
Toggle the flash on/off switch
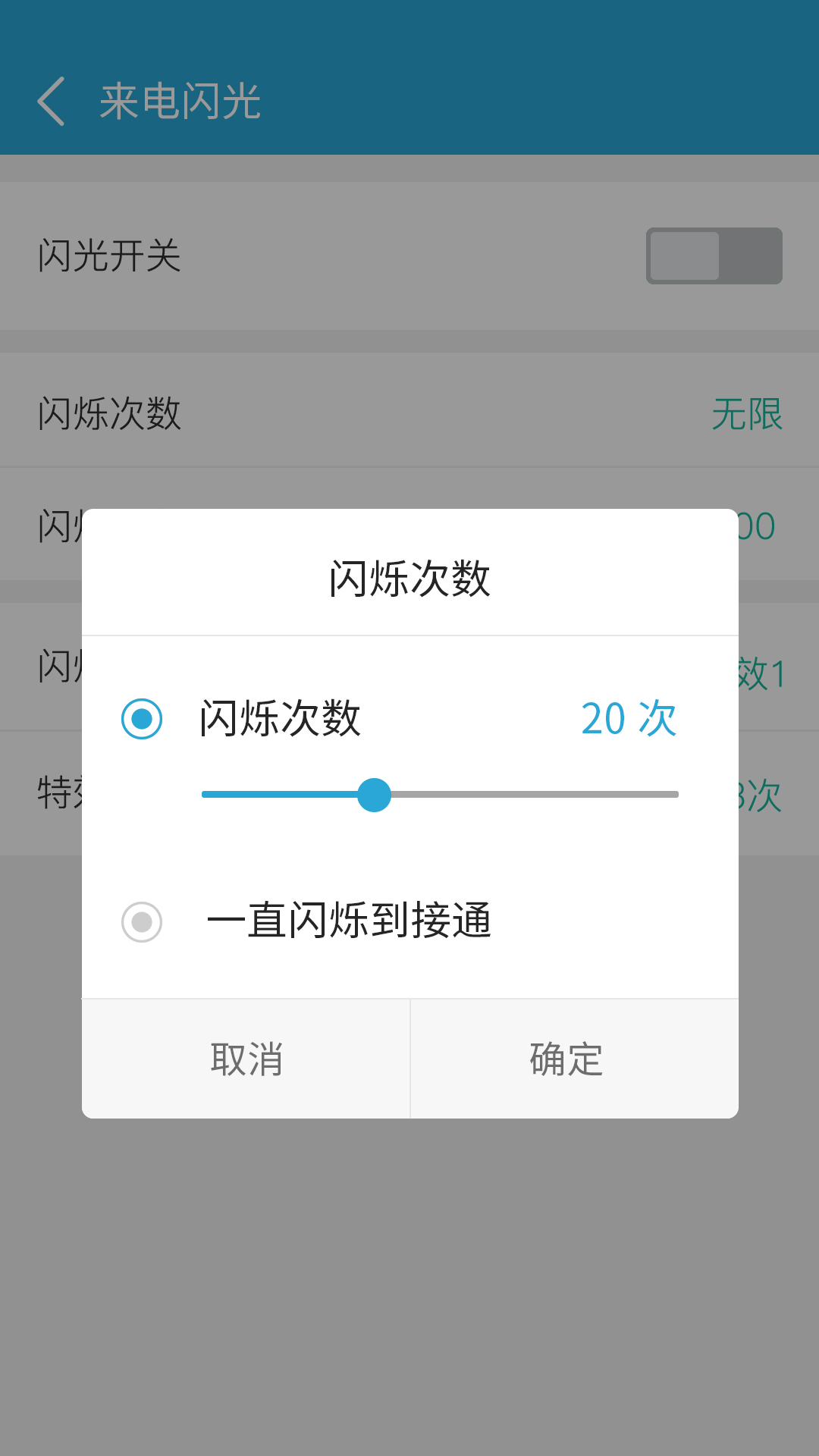click(x=713, y=257)
